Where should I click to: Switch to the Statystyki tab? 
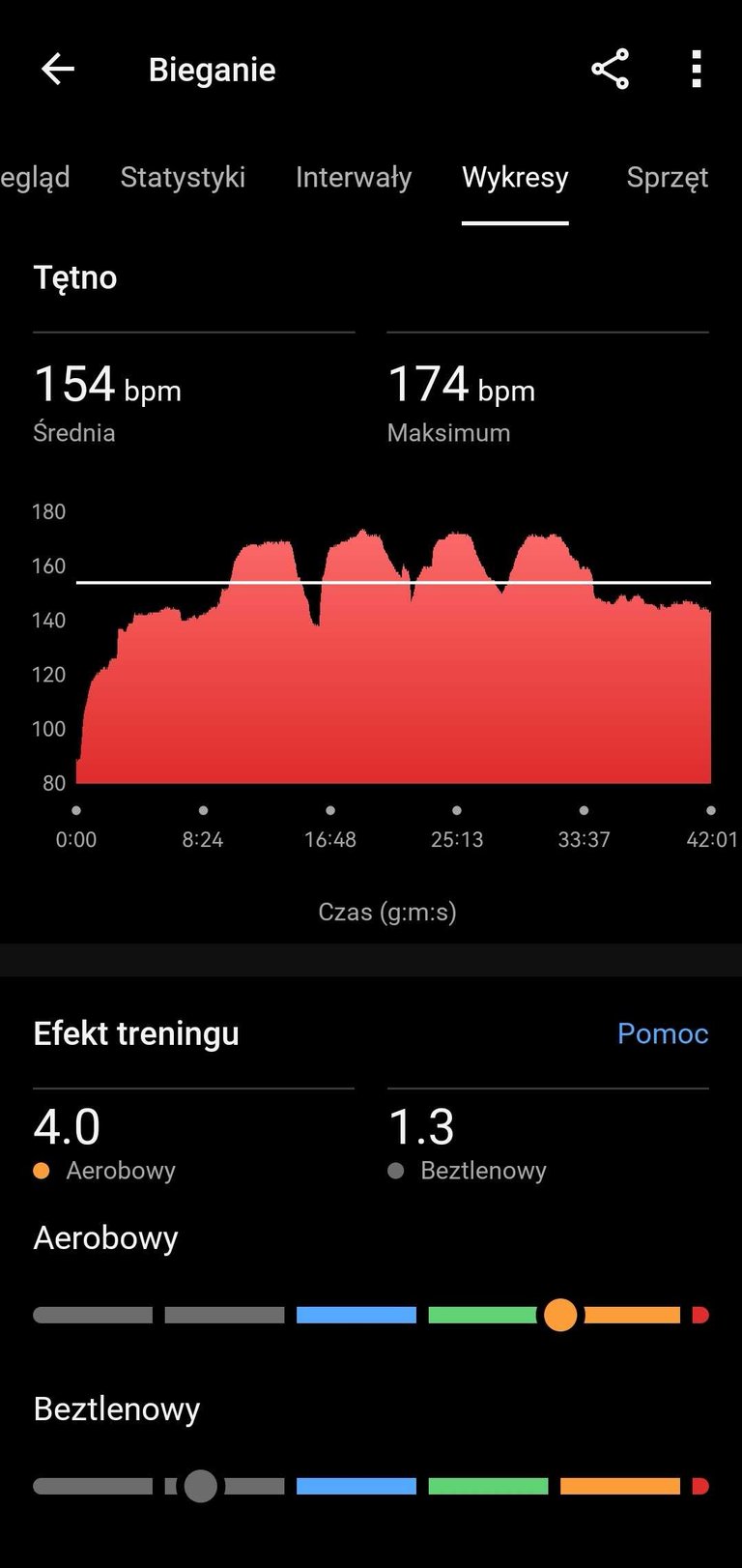(x=183, y=177)
